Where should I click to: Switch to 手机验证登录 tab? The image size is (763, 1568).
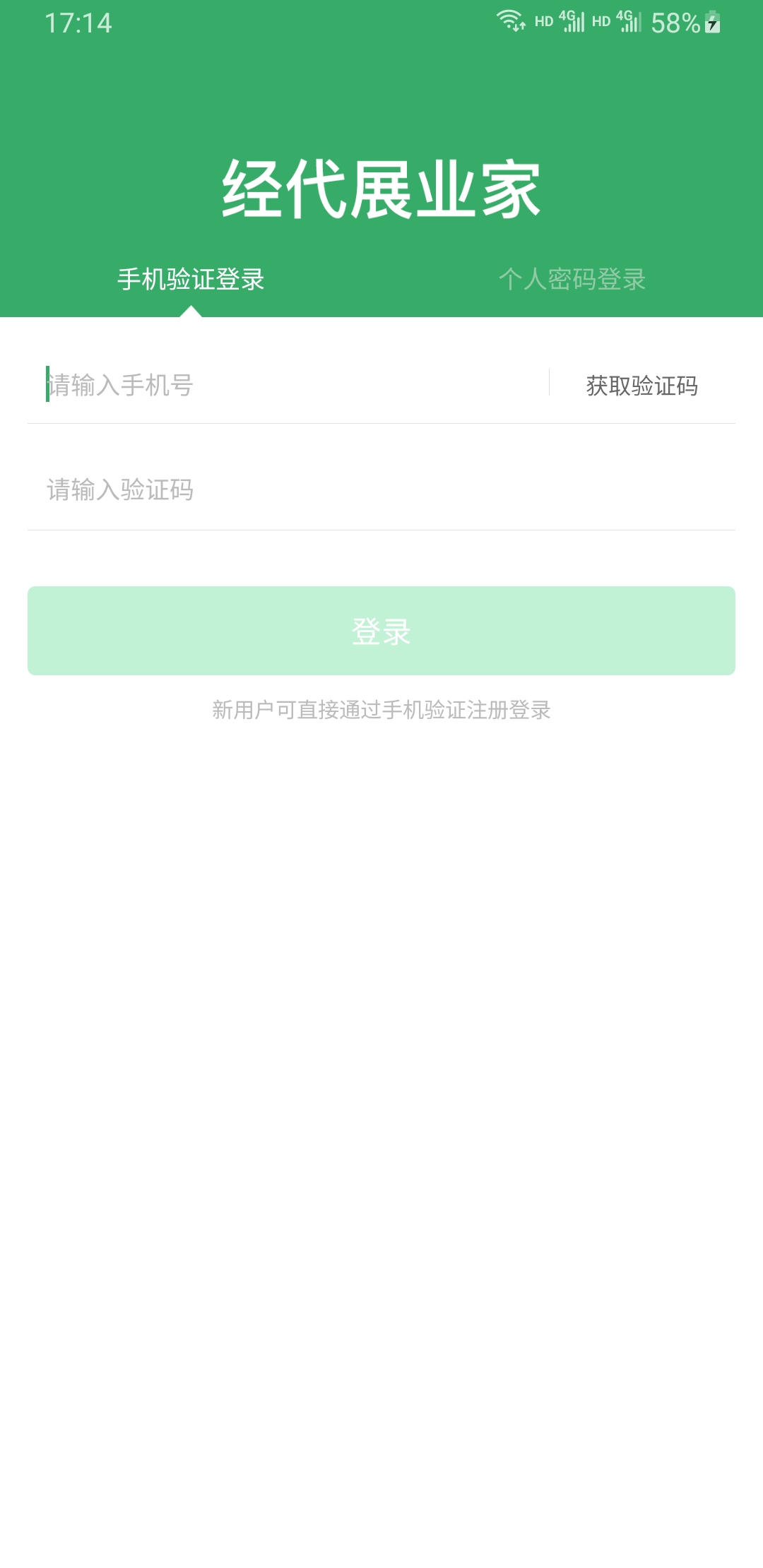[x=191, y=280]
